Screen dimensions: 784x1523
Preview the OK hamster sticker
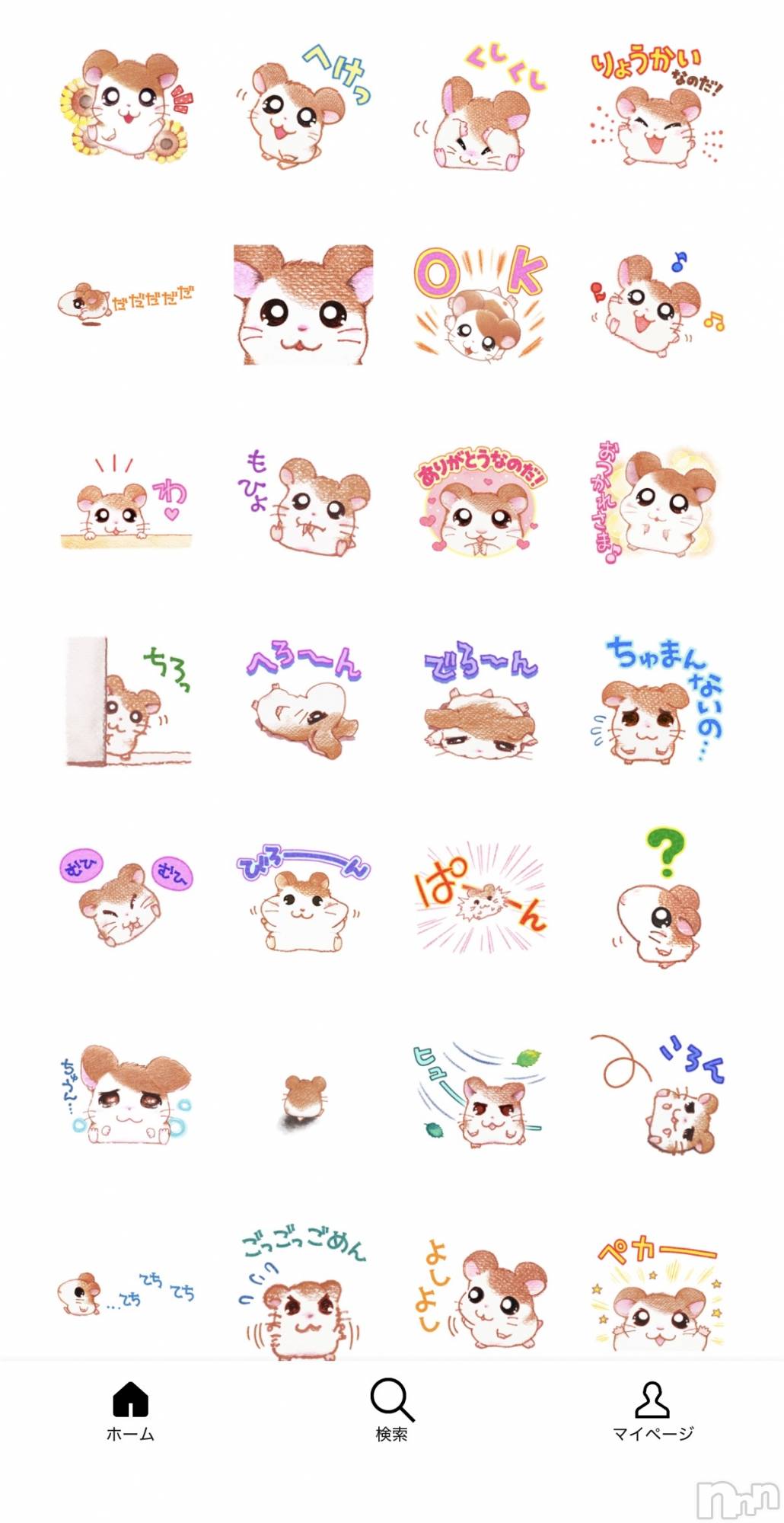tap(480, 304)
